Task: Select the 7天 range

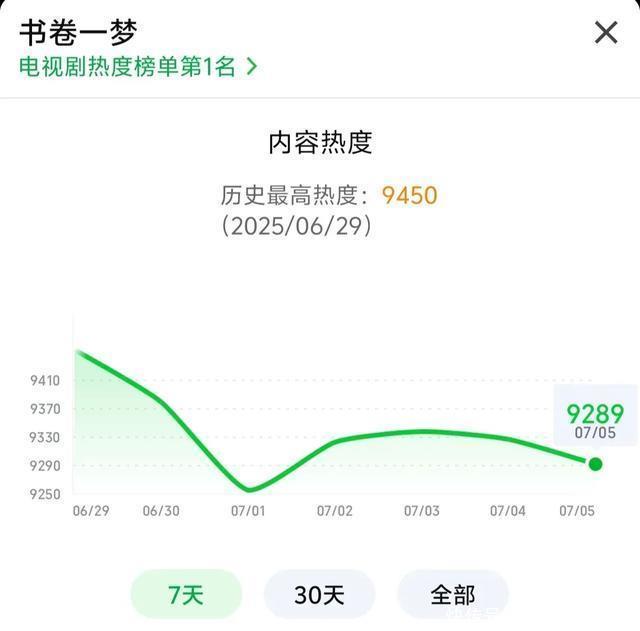Action: (x=186, y=594)
